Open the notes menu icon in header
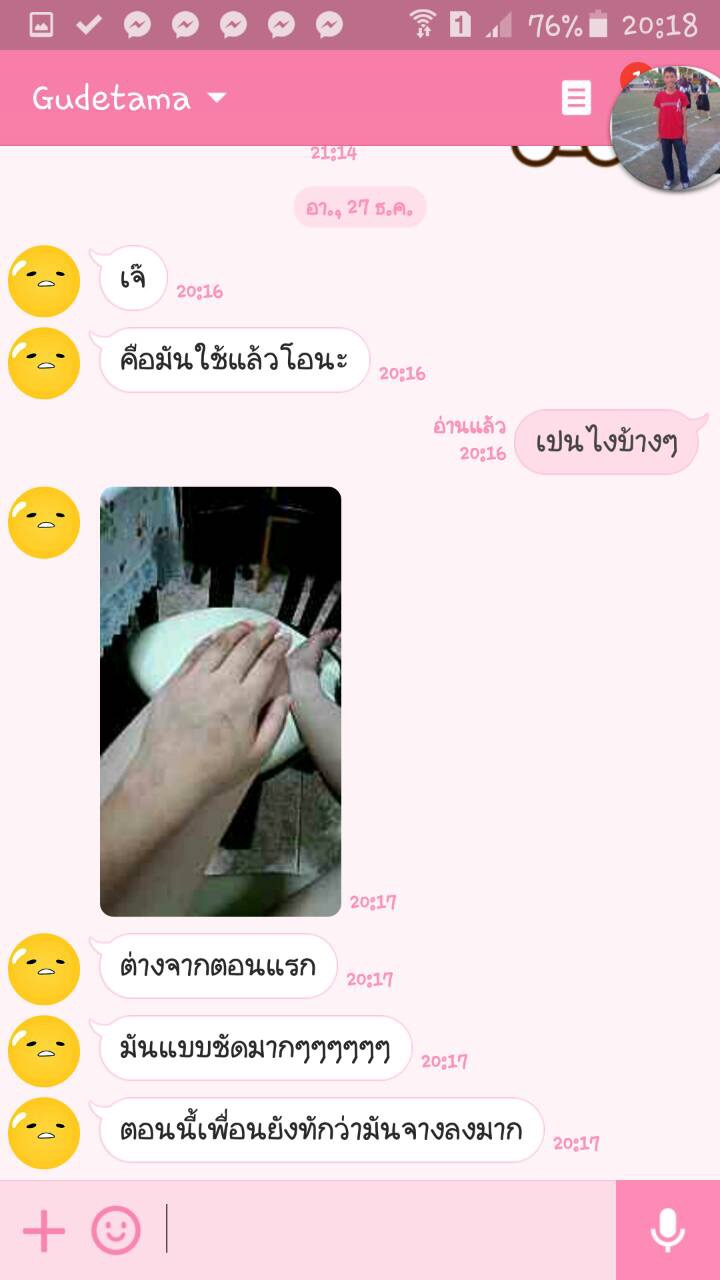720x1280 pixels. click(x=576, y=98)
